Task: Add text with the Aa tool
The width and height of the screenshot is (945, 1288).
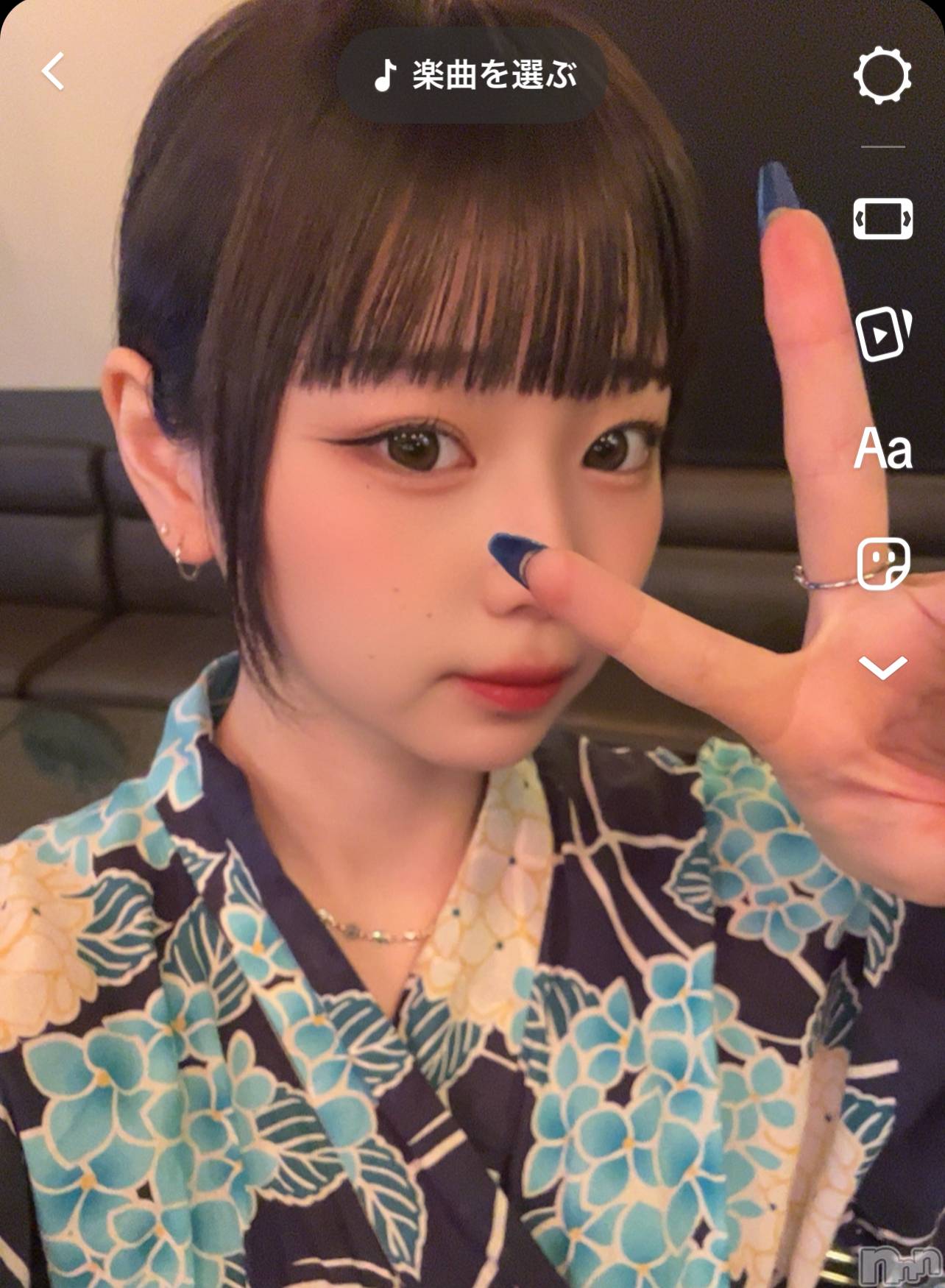Action: (882, 448)
